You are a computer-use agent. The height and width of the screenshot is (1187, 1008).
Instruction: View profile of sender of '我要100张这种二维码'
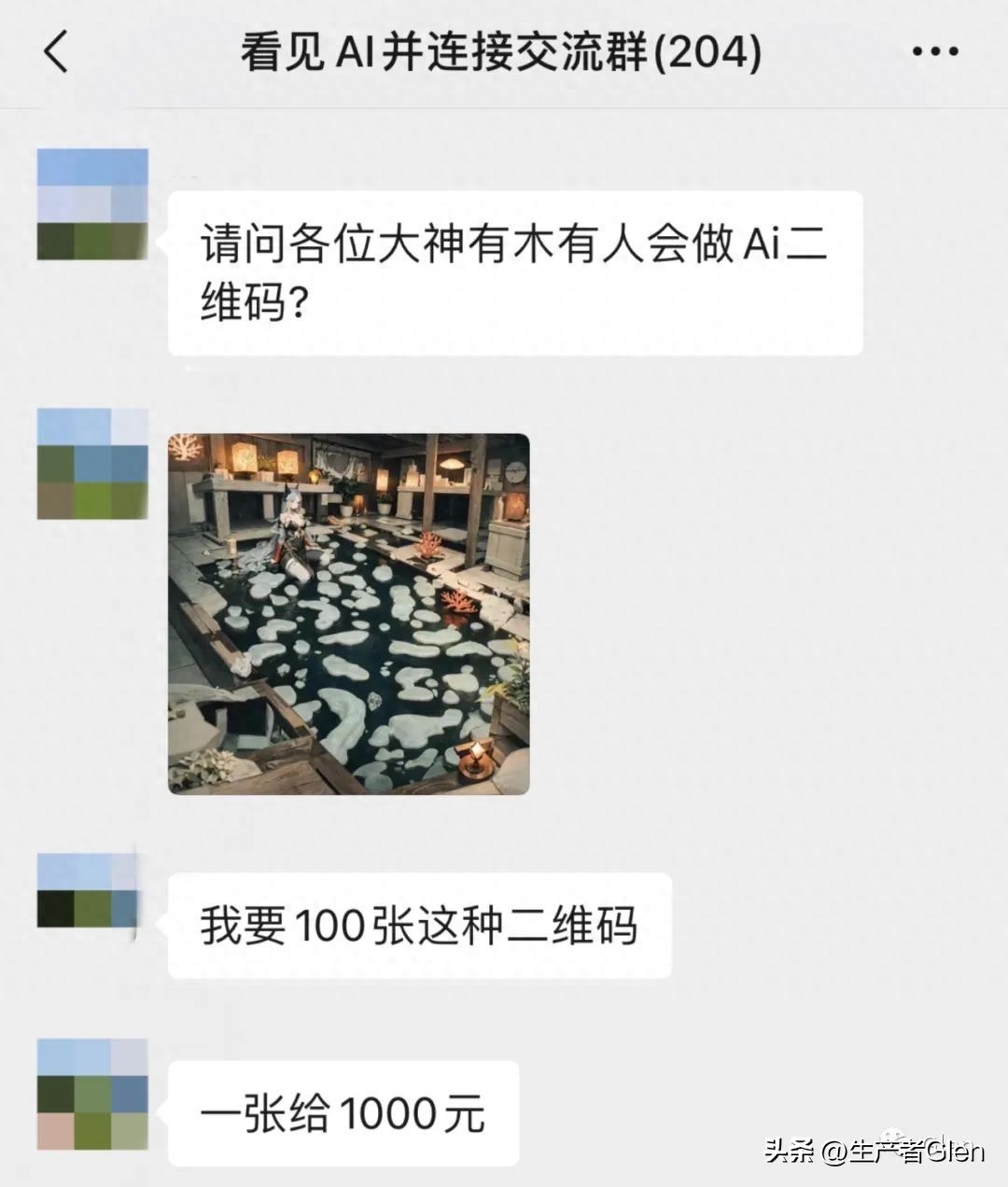89,891
